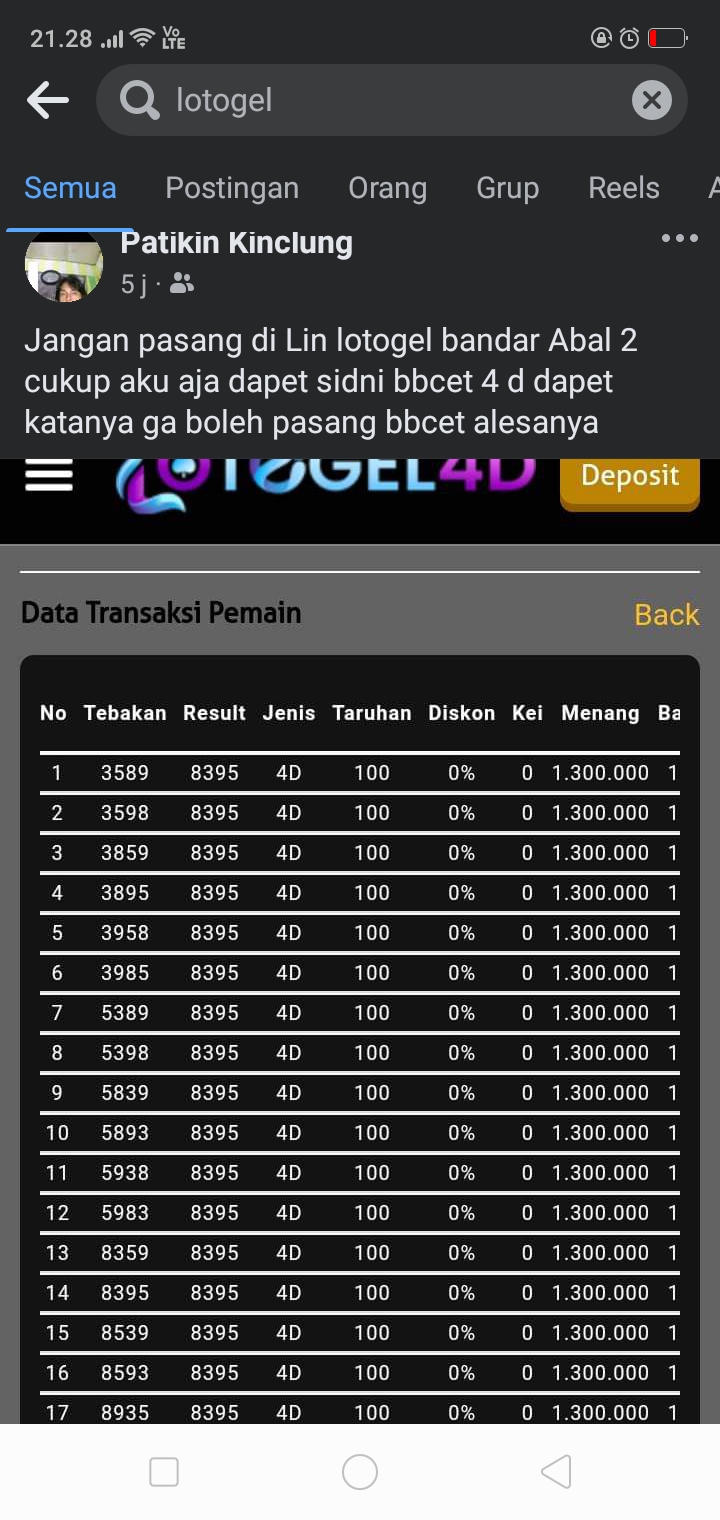
Task: Tap the system back triangle
Action: [556, 1472]
